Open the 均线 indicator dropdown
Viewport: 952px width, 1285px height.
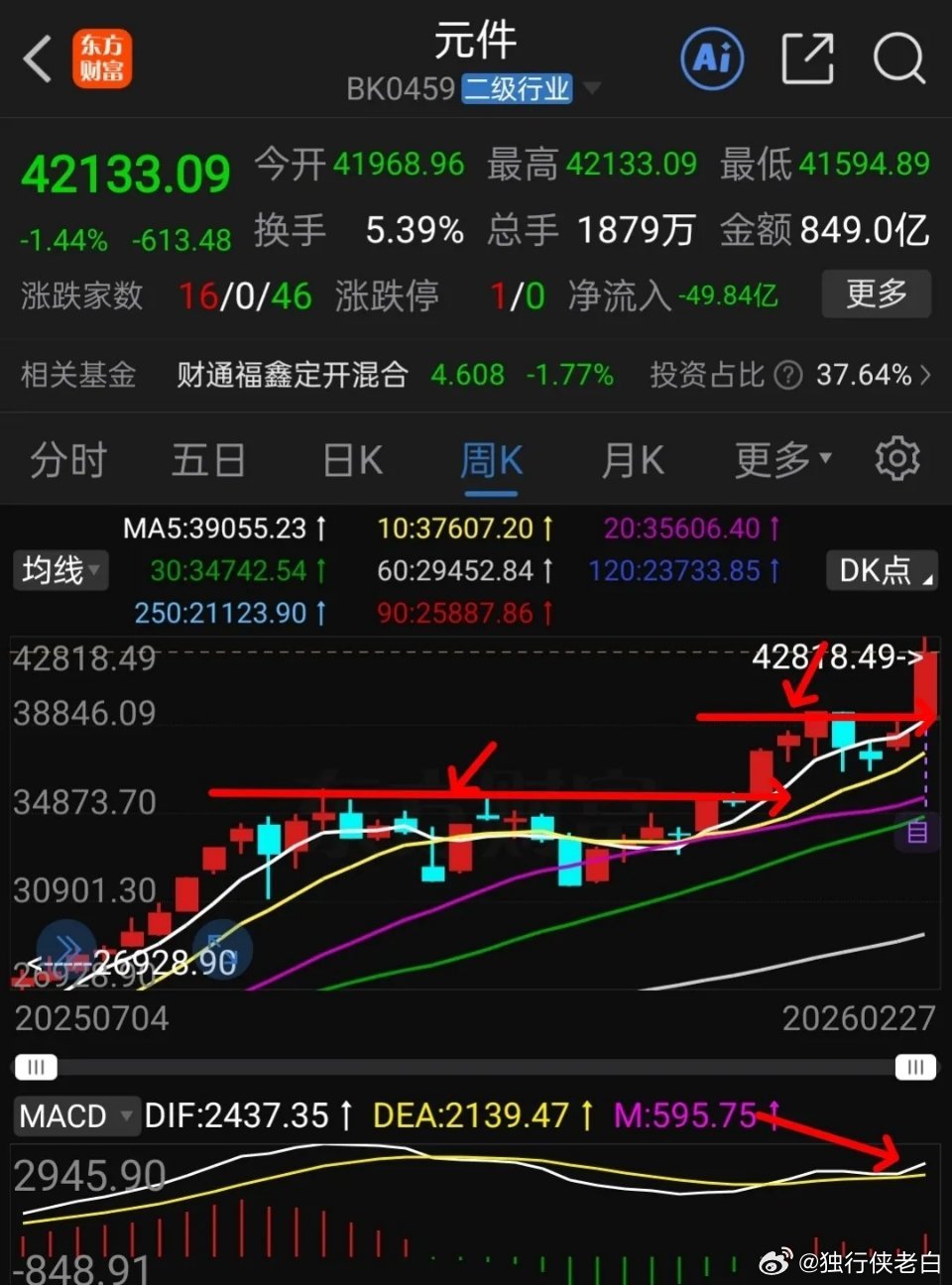(x=59, y=570)
